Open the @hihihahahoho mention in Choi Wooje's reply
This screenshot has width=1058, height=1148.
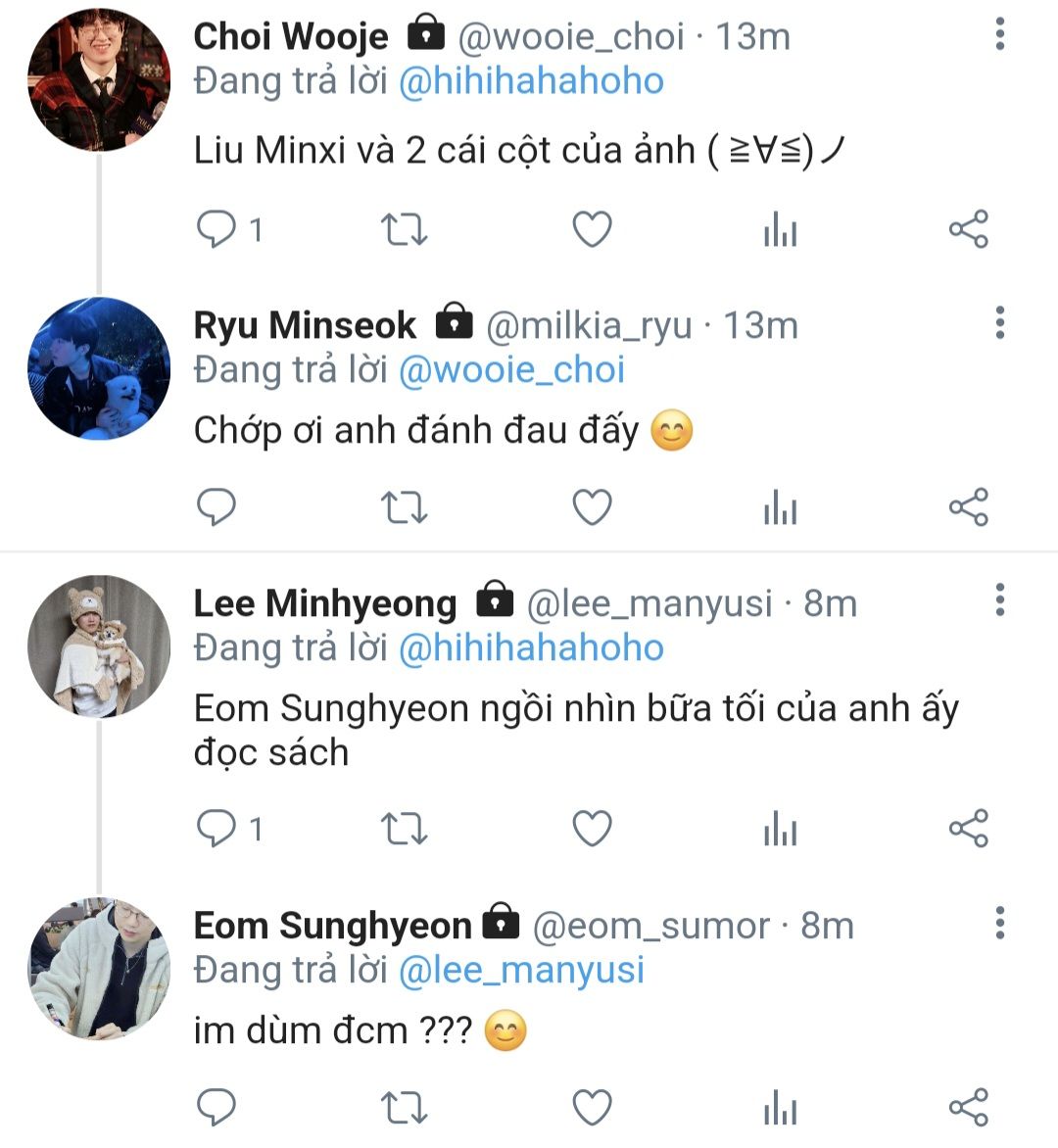(531, 81)
